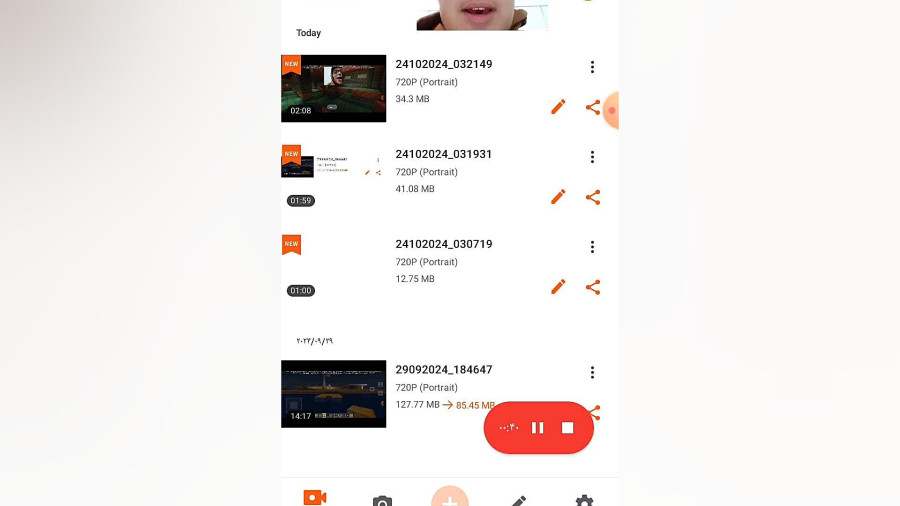900x506 pixels.
Task: Share video 24102024_032149
Action: click(x=592, y=107)
